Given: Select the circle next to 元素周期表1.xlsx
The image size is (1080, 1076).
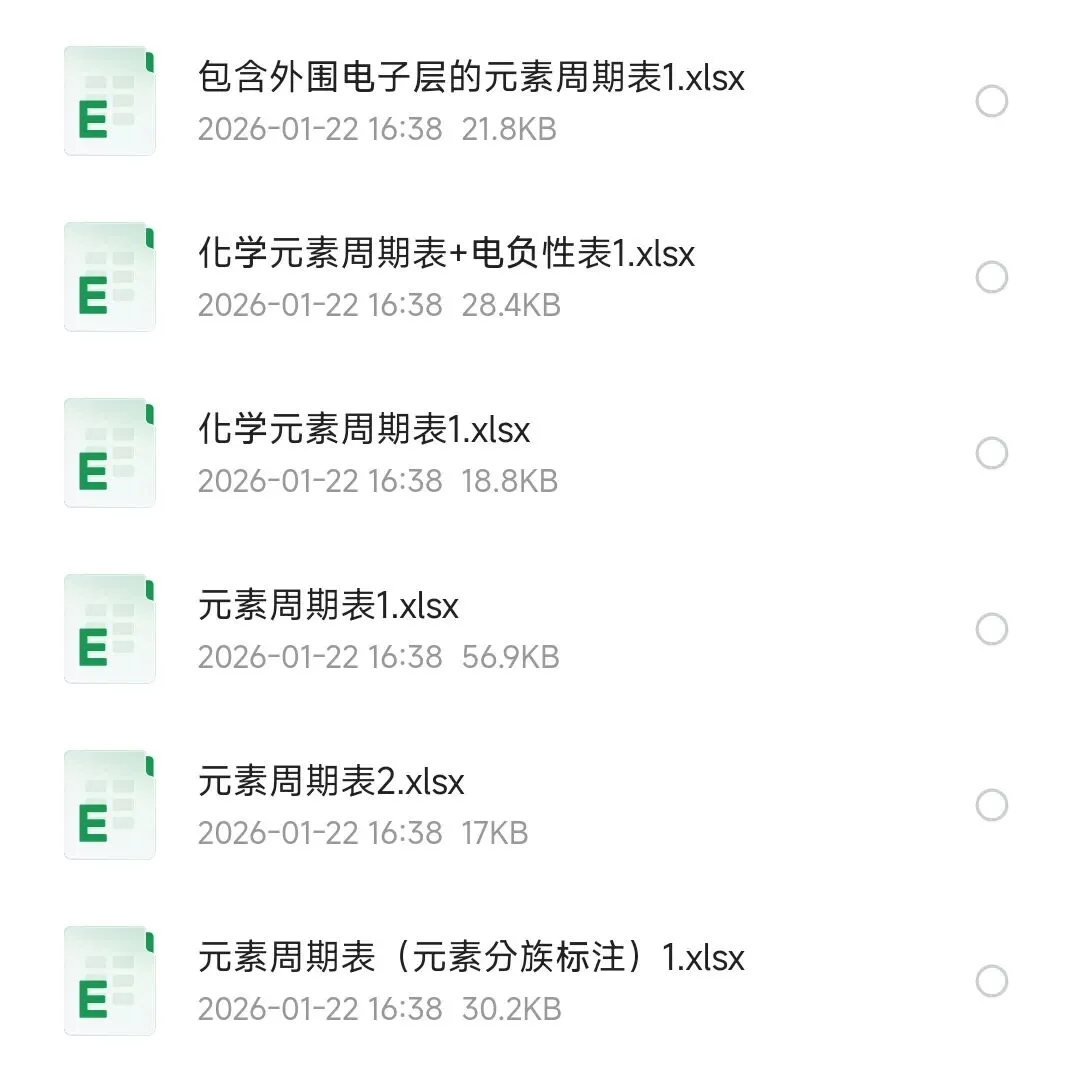Looking at the screenshot, I should tap(991, 629).
